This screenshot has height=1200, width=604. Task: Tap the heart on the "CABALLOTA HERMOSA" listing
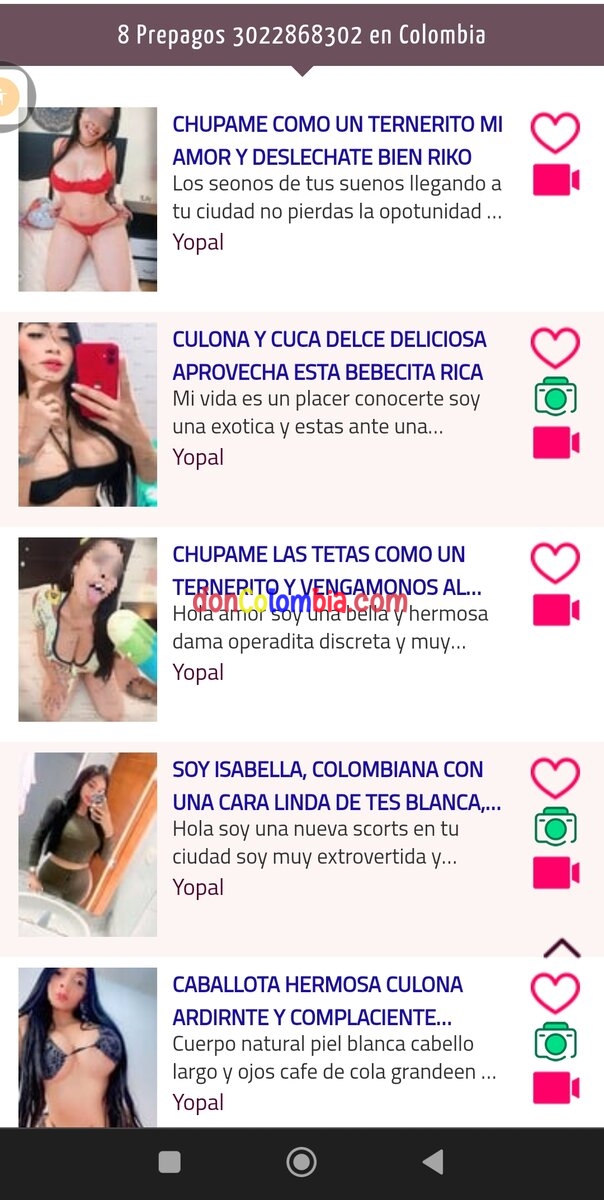point(555,993)
